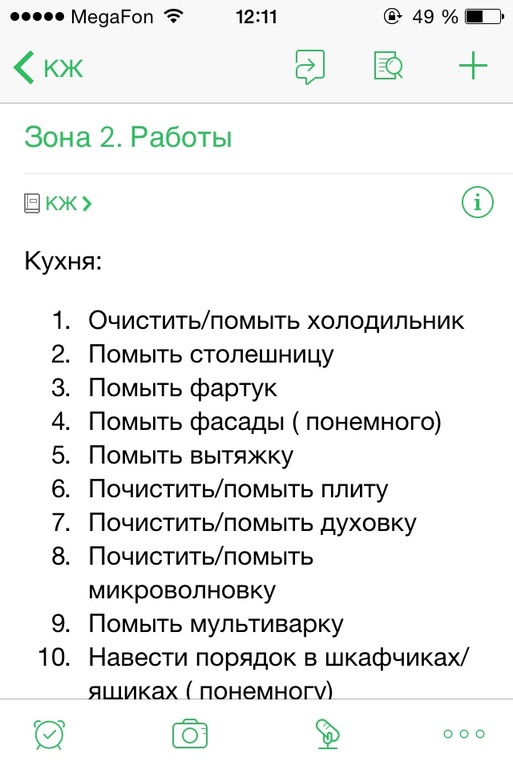Viewport: 513px width, 770px height.
Task: Open the КЖ notebook selector
Action: 58,203
